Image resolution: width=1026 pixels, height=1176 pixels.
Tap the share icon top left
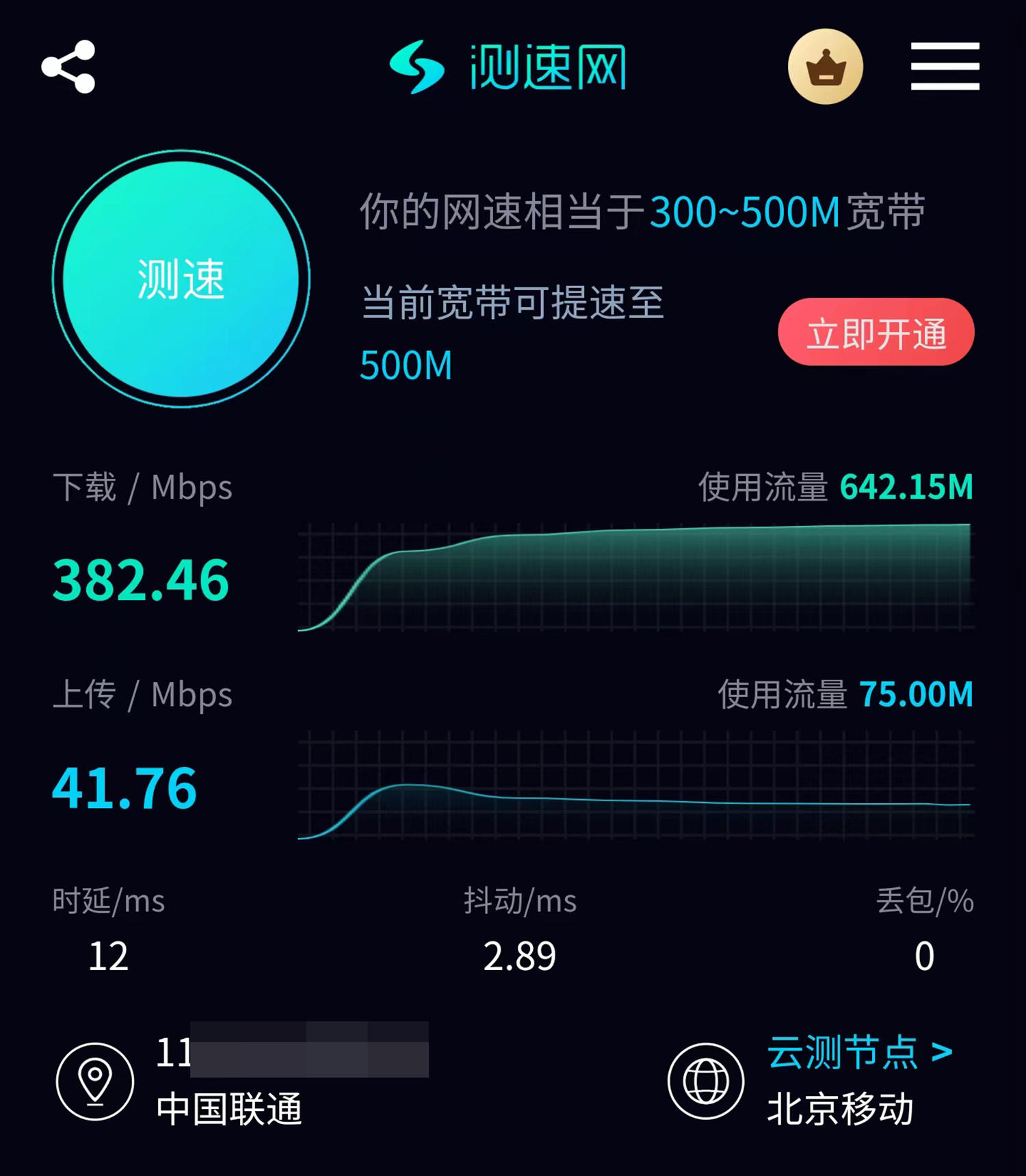click(x=68, y=66)
